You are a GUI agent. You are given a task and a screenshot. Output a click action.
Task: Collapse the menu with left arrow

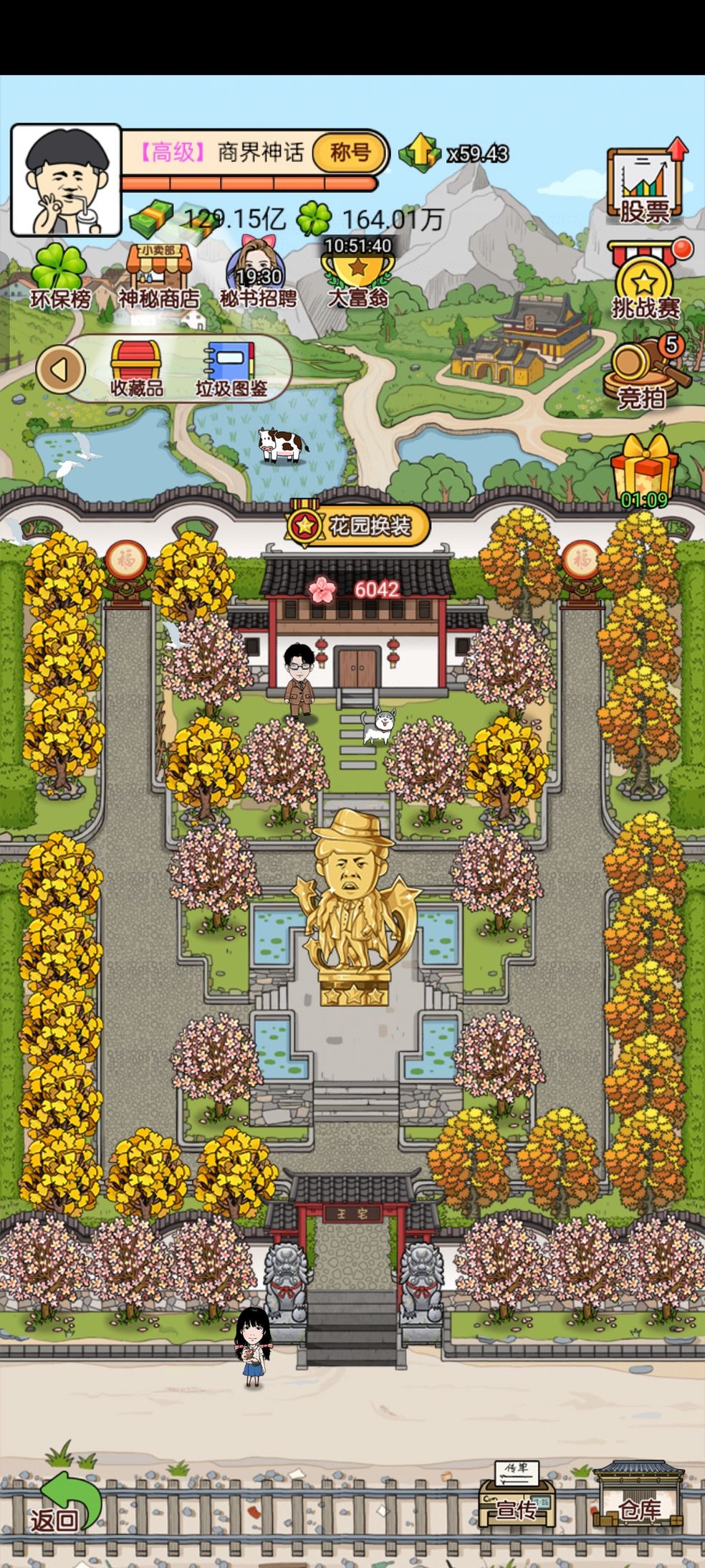pos(61,369)
